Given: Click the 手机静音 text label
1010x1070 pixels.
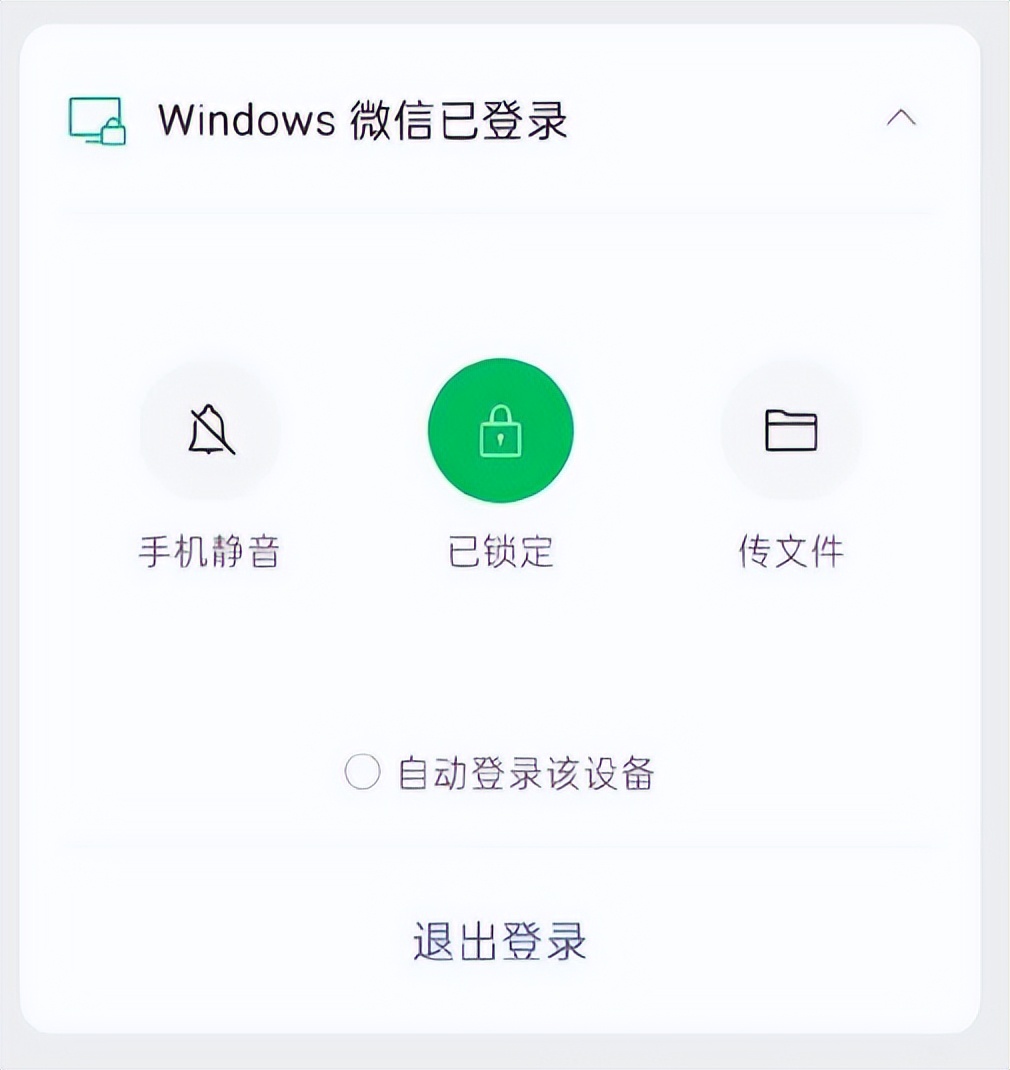Looking at the screenshot, I should point(210,553).
